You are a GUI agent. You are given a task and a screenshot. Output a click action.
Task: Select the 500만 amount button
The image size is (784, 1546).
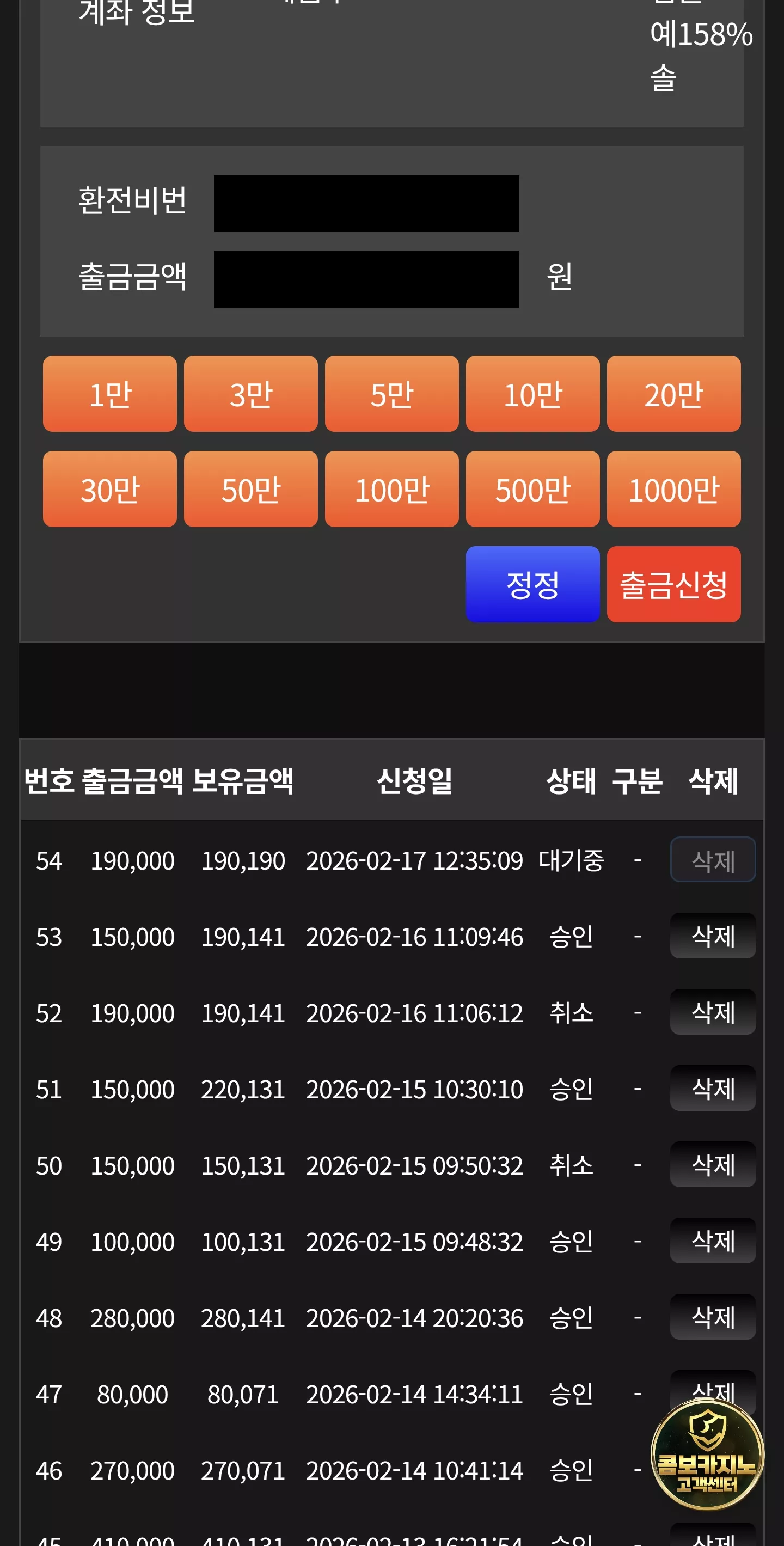click(x=532, y=489)
